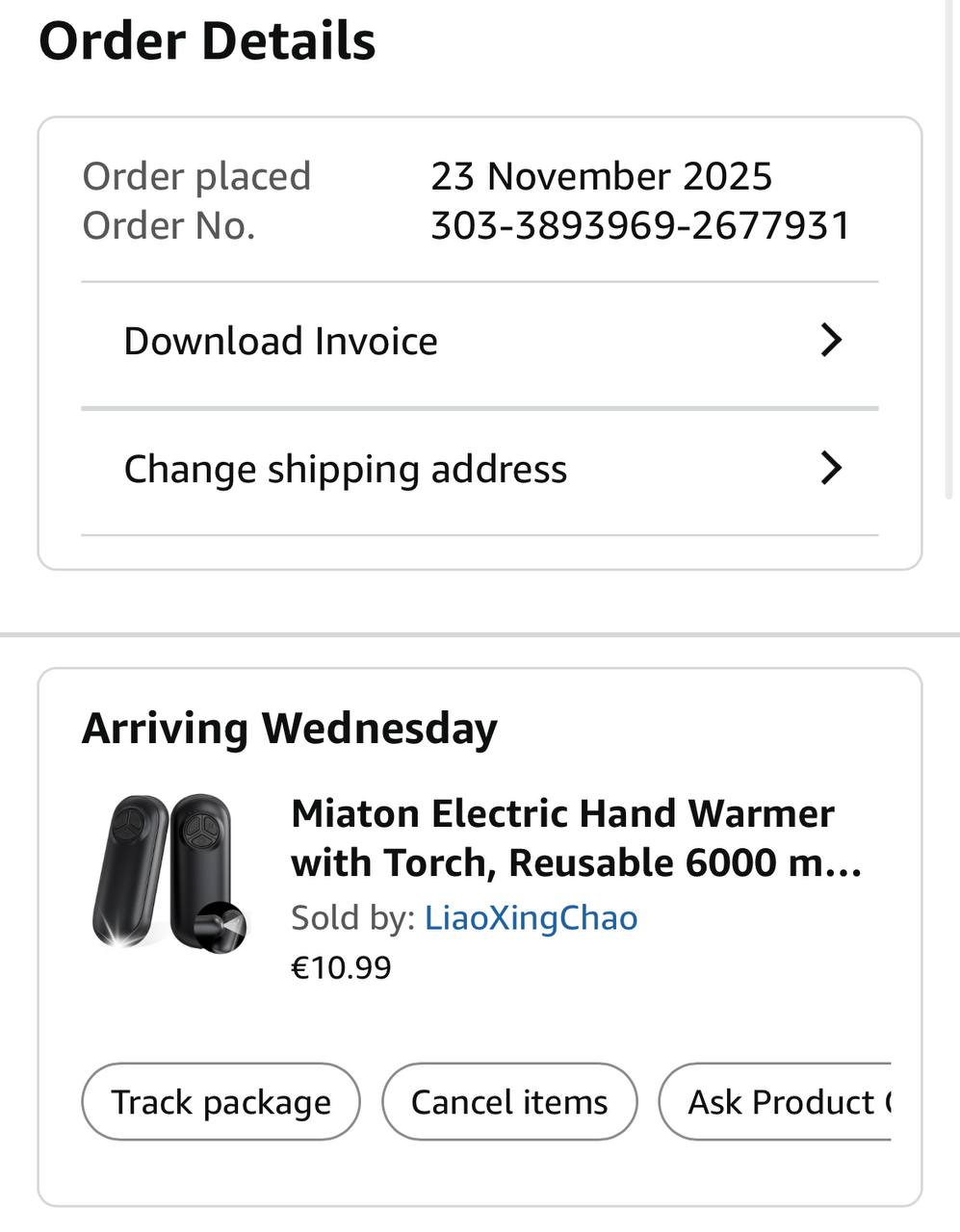Open Change shipping address

(480, 470)
